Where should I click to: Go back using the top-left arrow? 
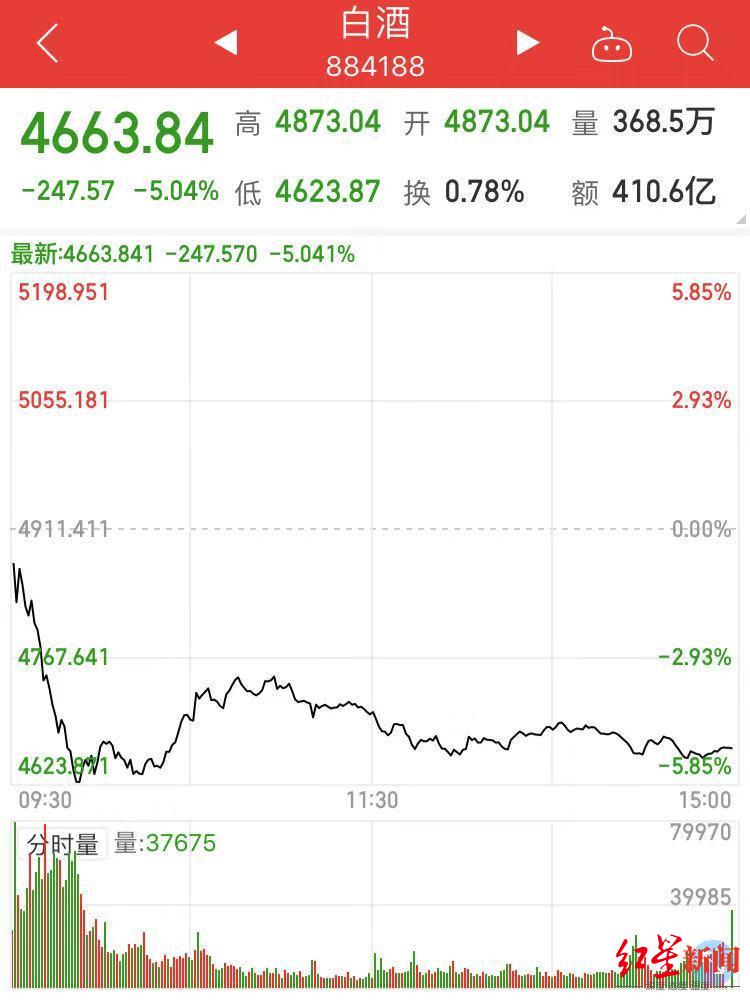[x=47, y=43]
